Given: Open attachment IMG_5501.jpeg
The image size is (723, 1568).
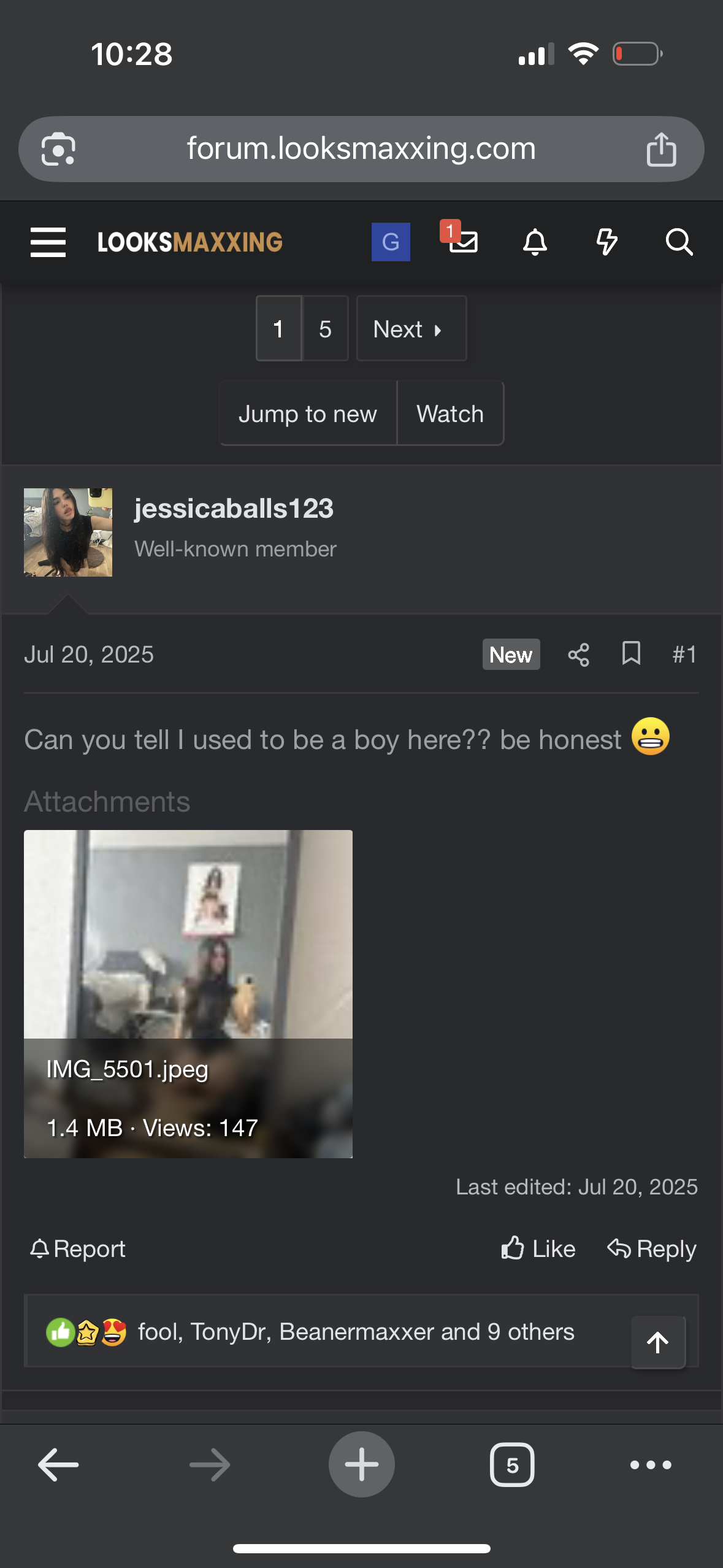Looking at the screenshot, I should click(188, 994).
